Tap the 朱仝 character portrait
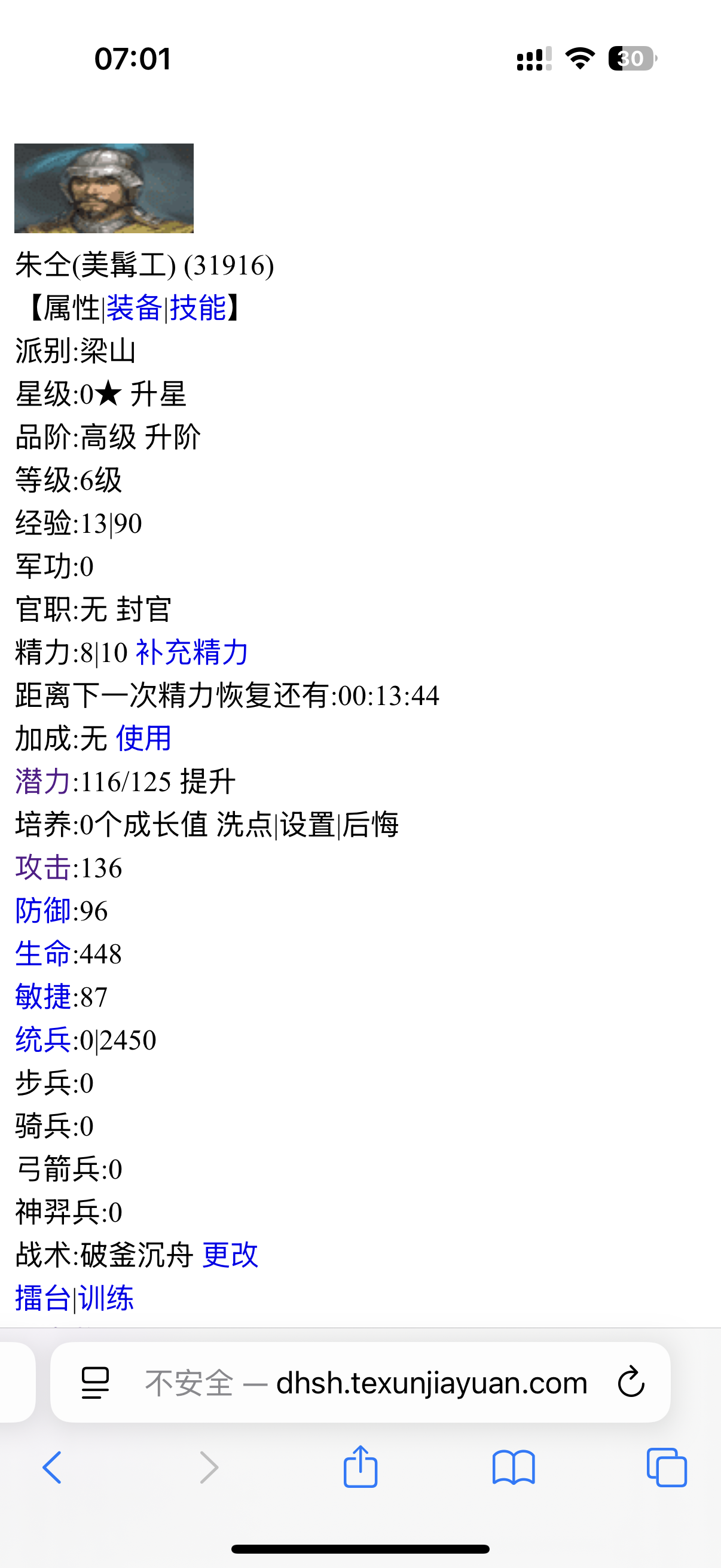Screen dimensions: 721x1568 coord(103,188)
